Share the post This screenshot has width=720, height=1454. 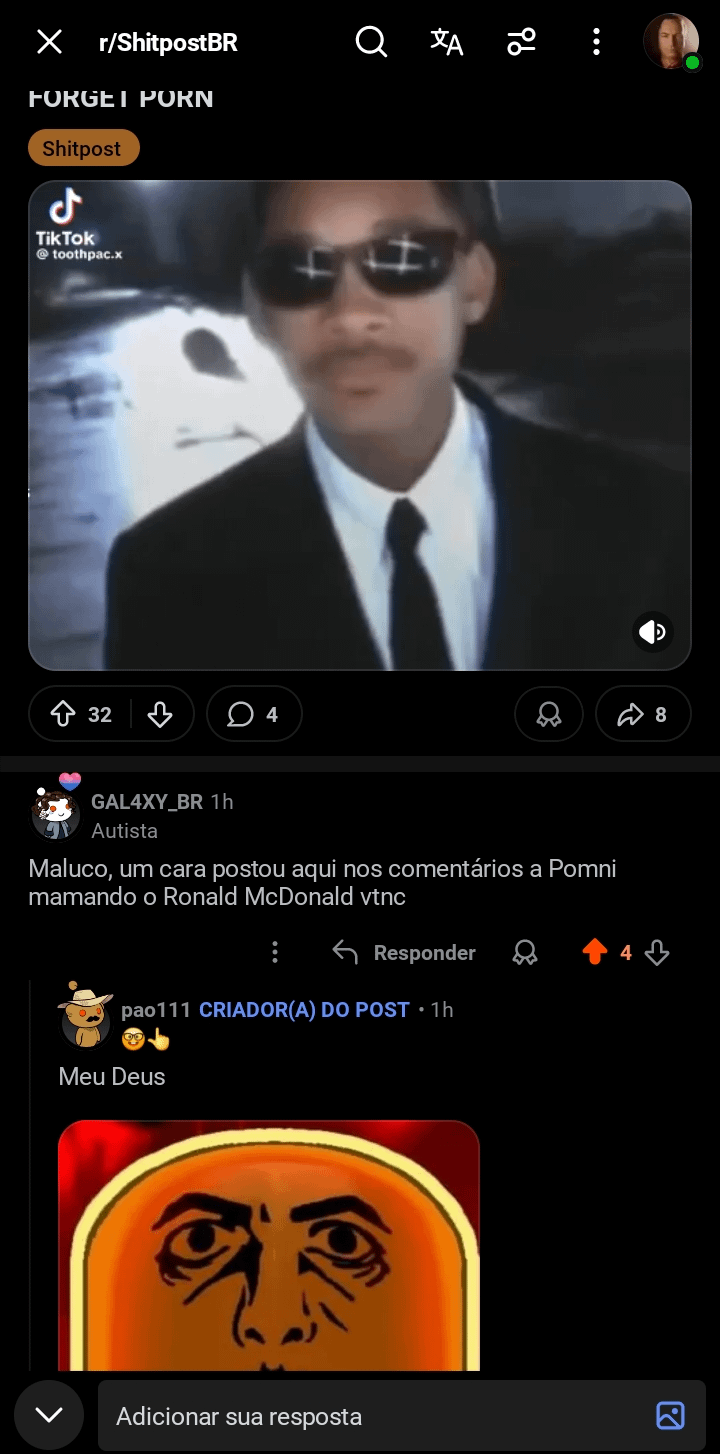tap(643, 714)
